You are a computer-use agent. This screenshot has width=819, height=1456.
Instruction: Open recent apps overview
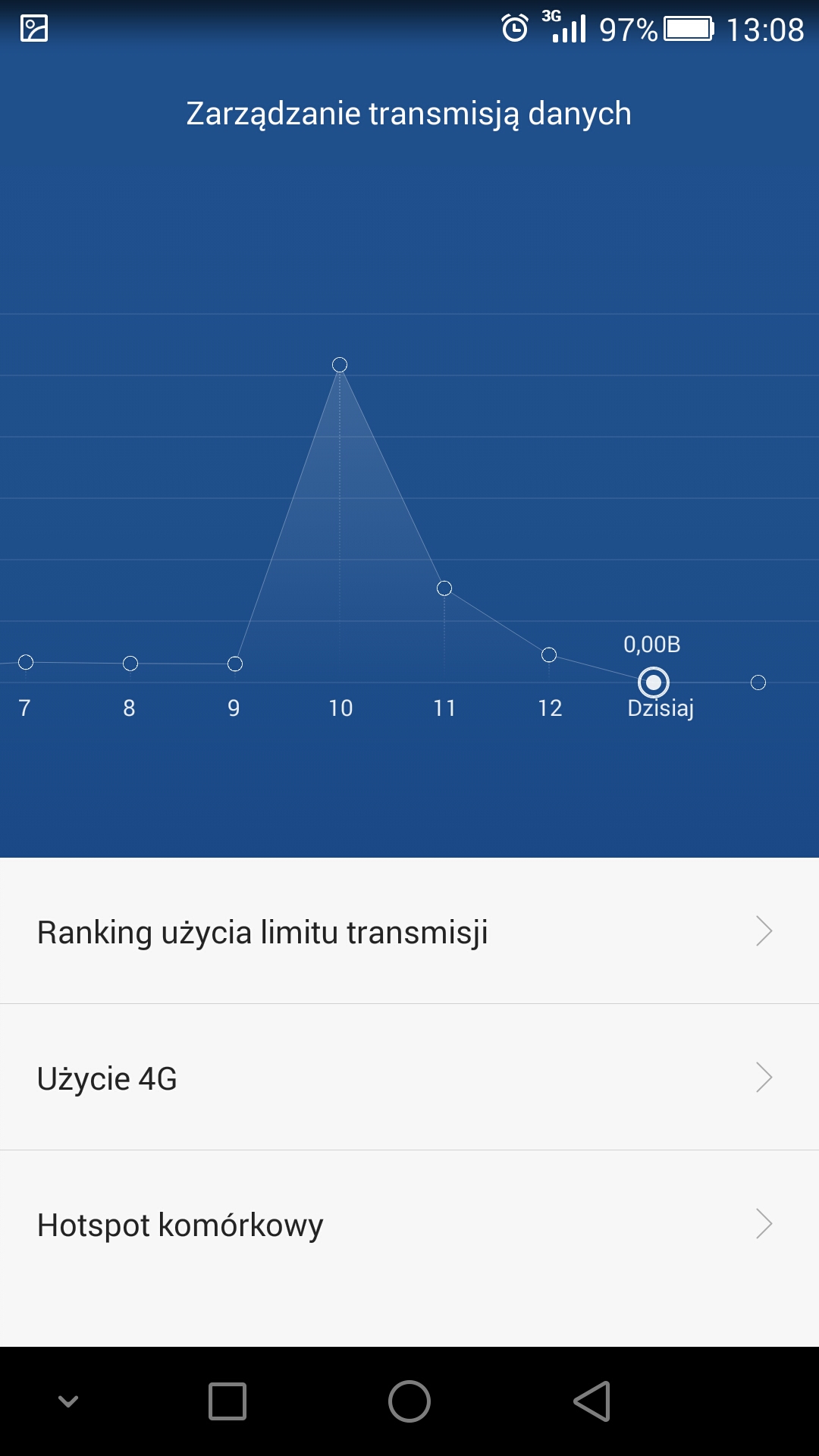tap(227, 1401)
